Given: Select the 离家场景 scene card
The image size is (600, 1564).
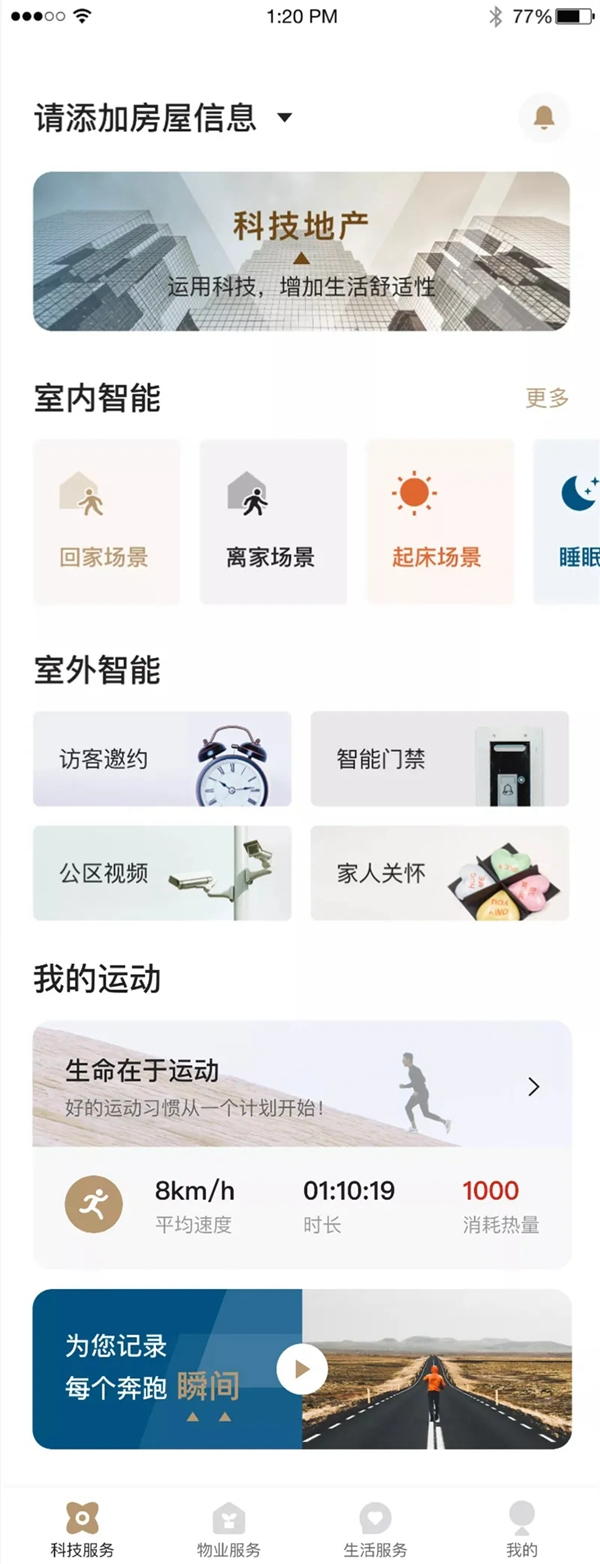Looking at the screenshot, I should click(x=273, y=522).
